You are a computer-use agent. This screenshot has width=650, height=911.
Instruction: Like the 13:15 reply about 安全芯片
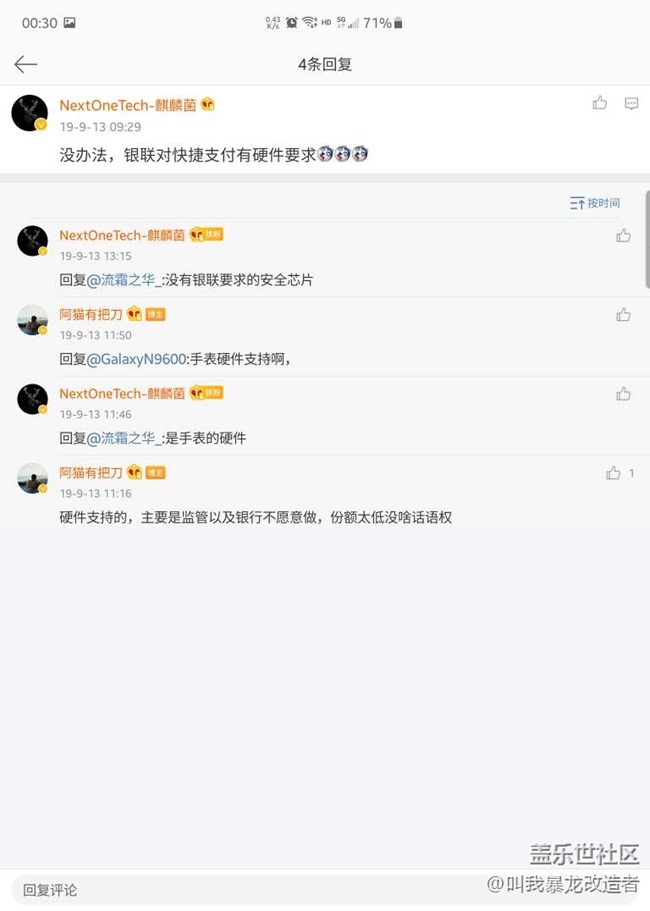click(623, 236)
